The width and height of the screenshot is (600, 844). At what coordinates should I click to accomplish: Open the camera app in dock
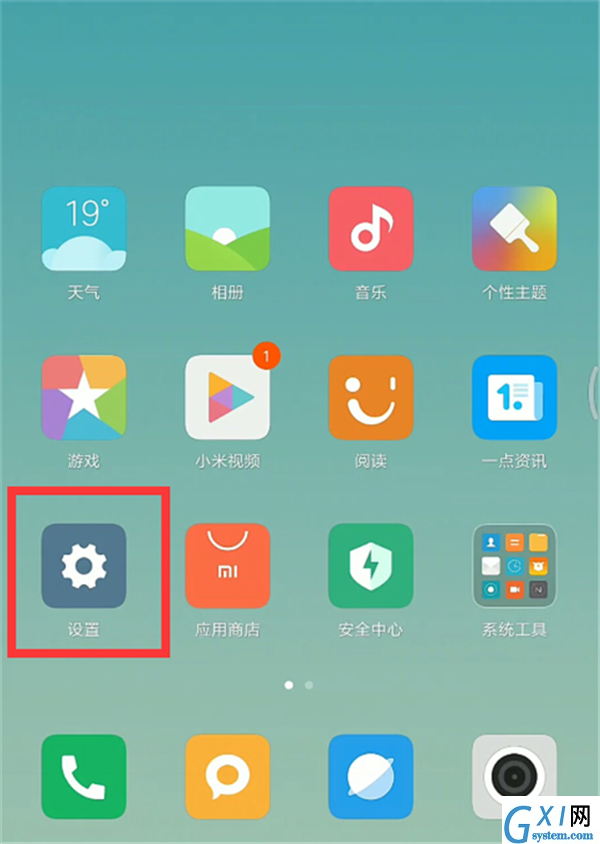[x=514, y=777]
